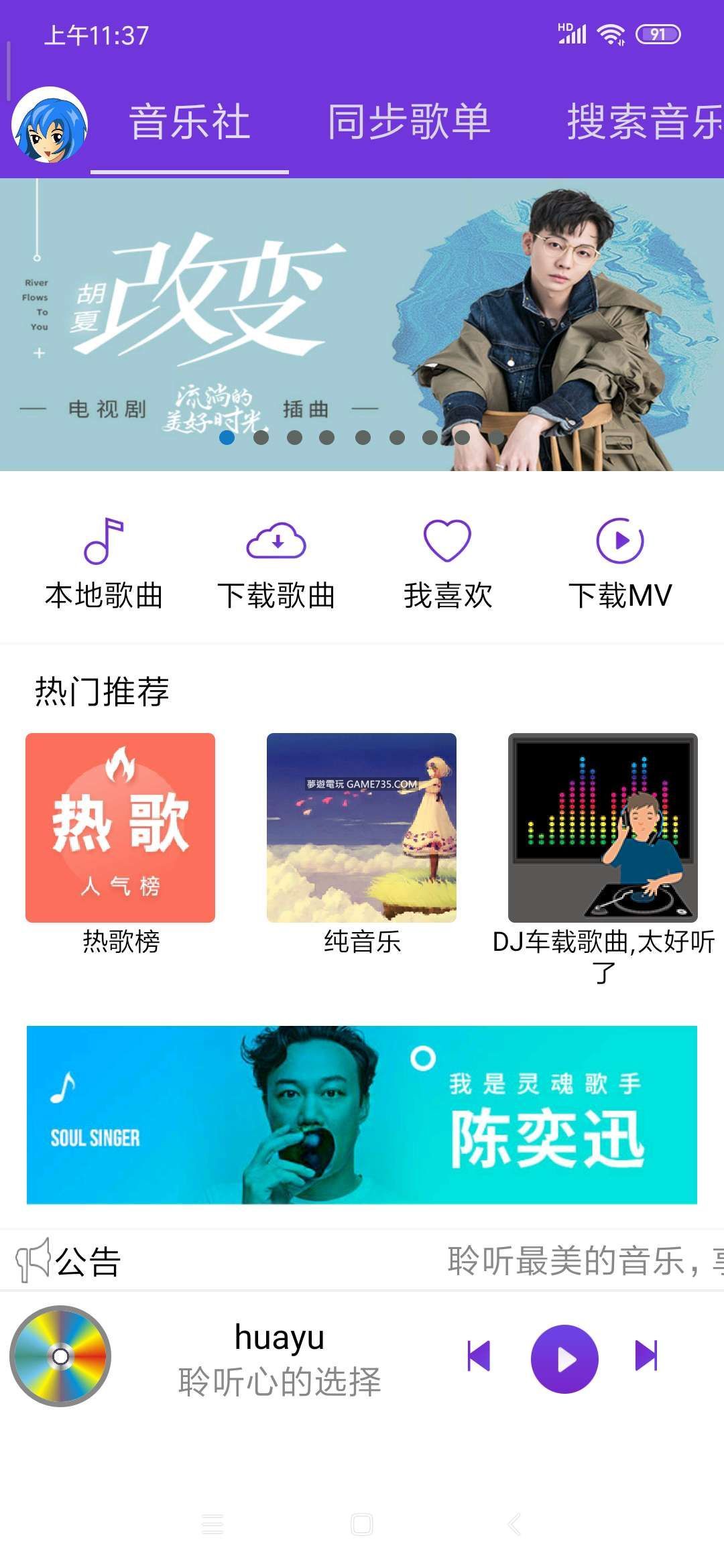Open the profile avatar in the header
This screenshot has height=1568, width=724.
50,125
